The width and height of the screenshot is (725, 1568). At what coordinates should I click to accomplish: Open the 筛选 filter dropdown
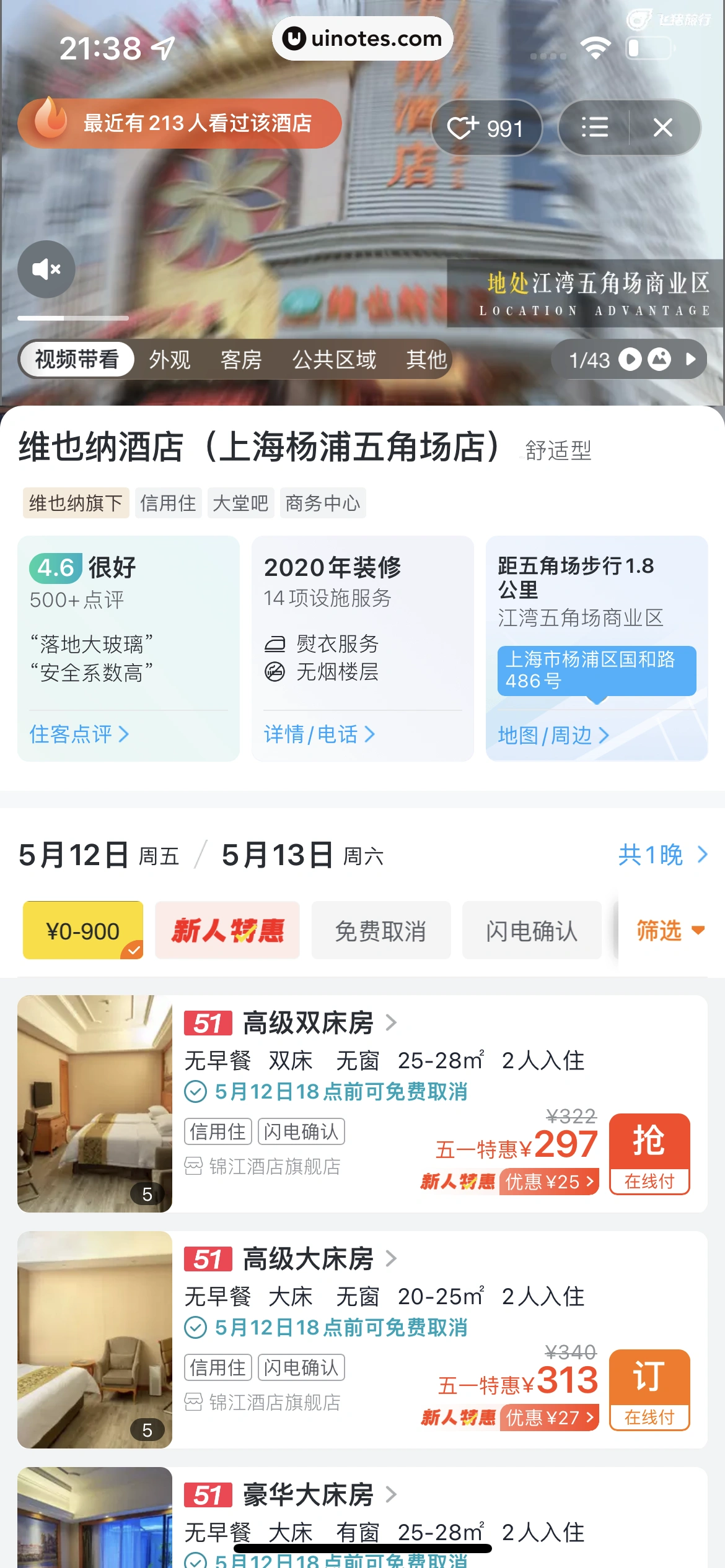tap(669, 931)
